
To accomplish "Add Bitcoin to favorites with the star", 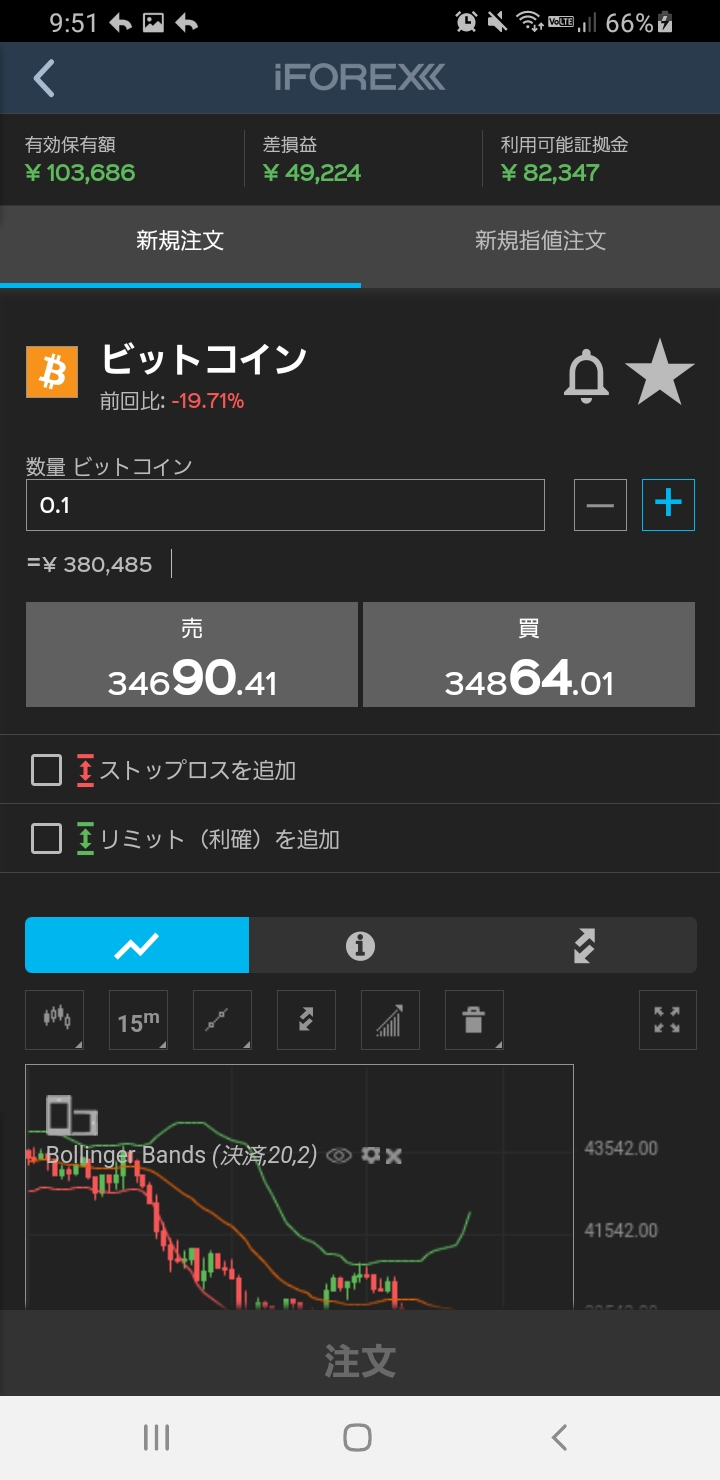I will point(660,373).
